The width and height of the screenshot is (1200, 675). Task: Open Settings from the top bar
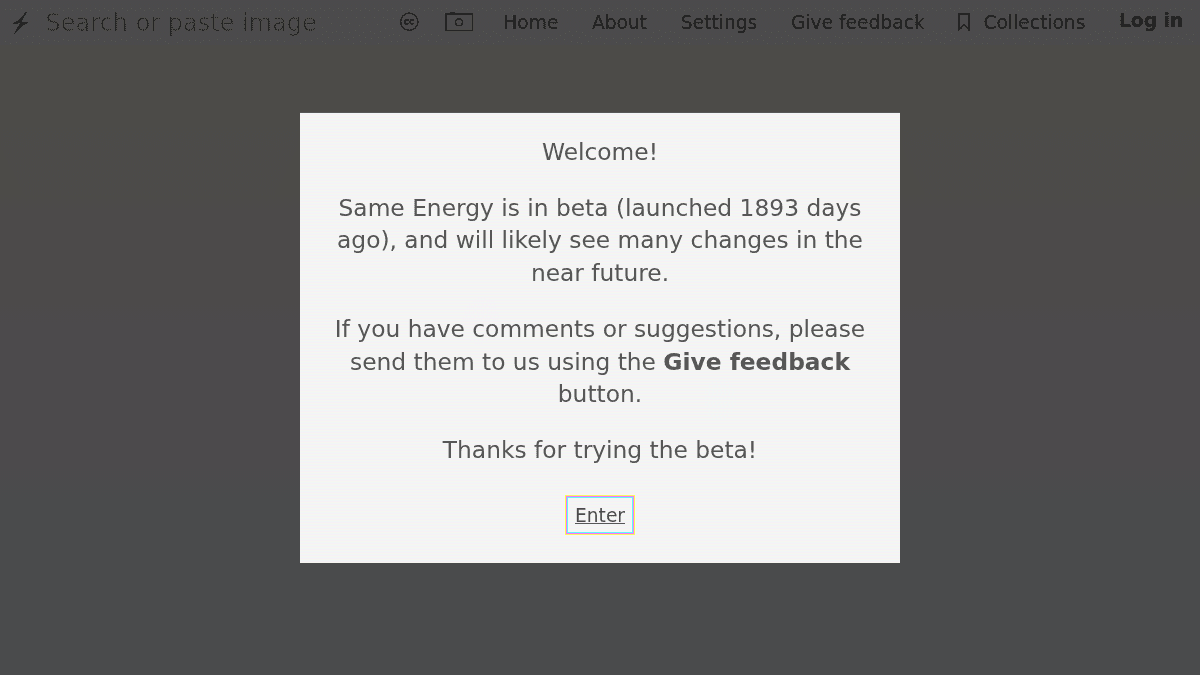click(718, 22)
